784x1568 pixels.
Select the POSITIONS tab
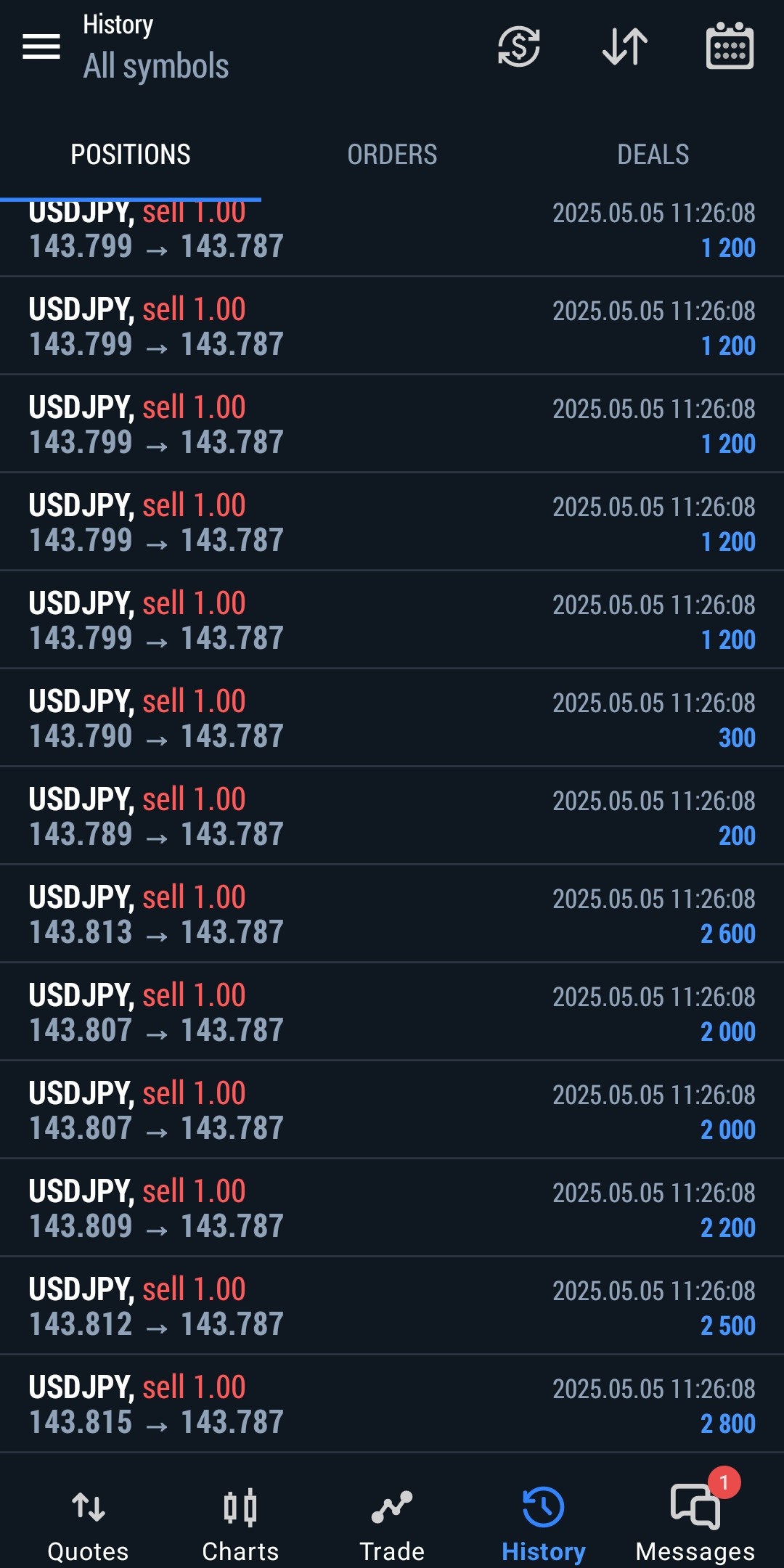tap(131, 155)
